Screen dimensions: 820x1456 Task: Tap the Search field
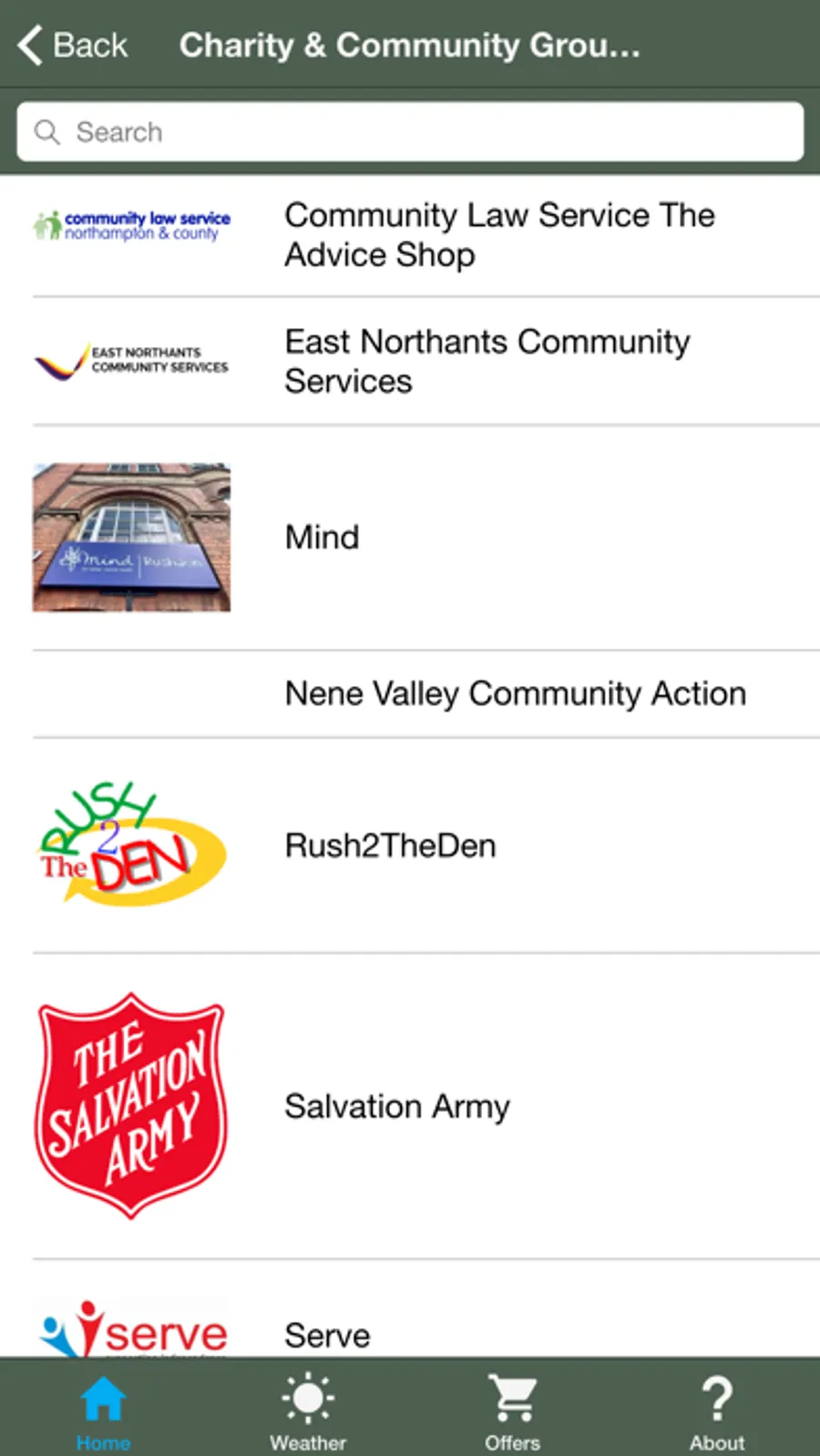410,132
